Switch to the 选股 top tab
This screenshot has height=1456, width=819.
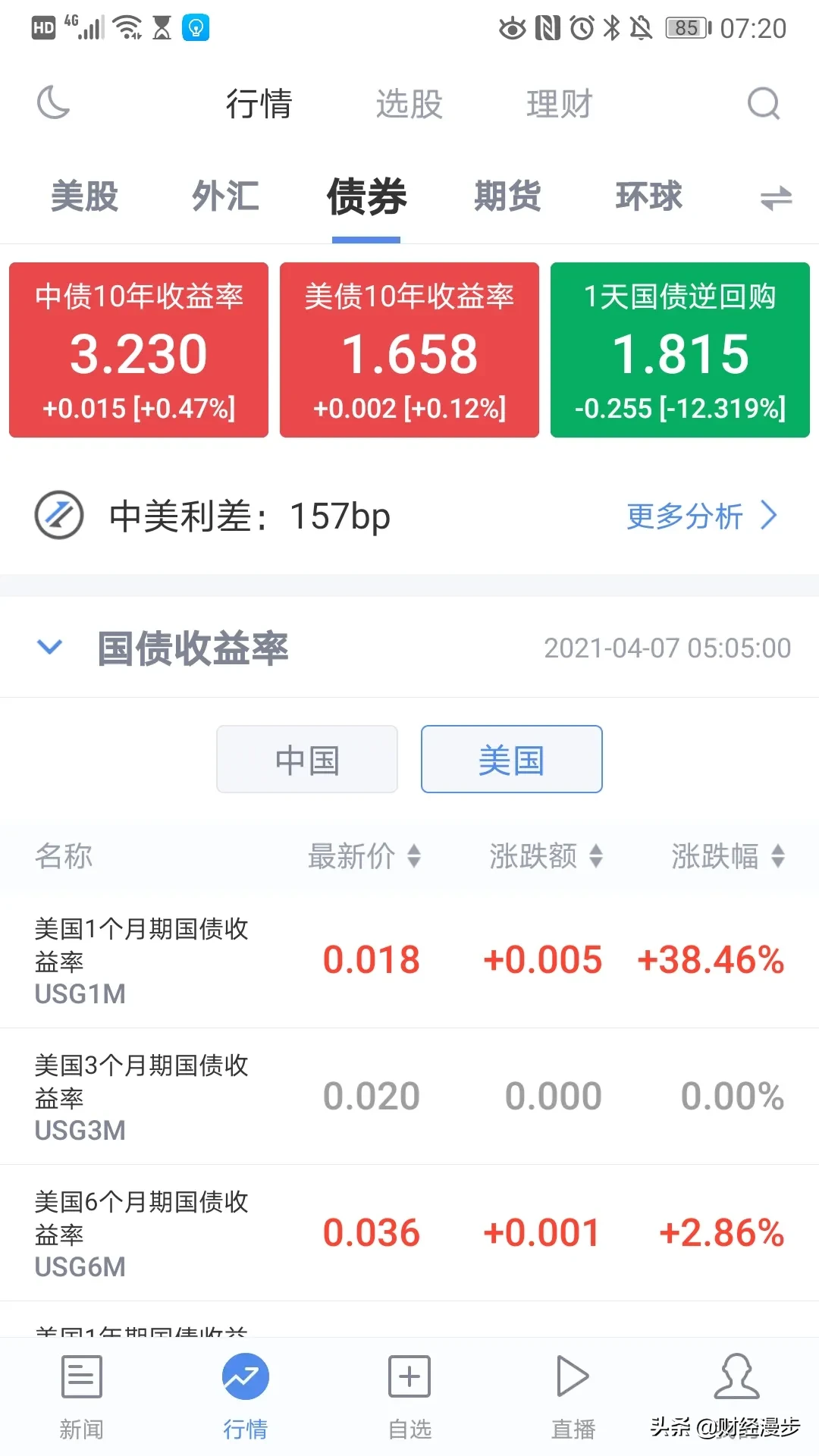[x=409, y=104]
